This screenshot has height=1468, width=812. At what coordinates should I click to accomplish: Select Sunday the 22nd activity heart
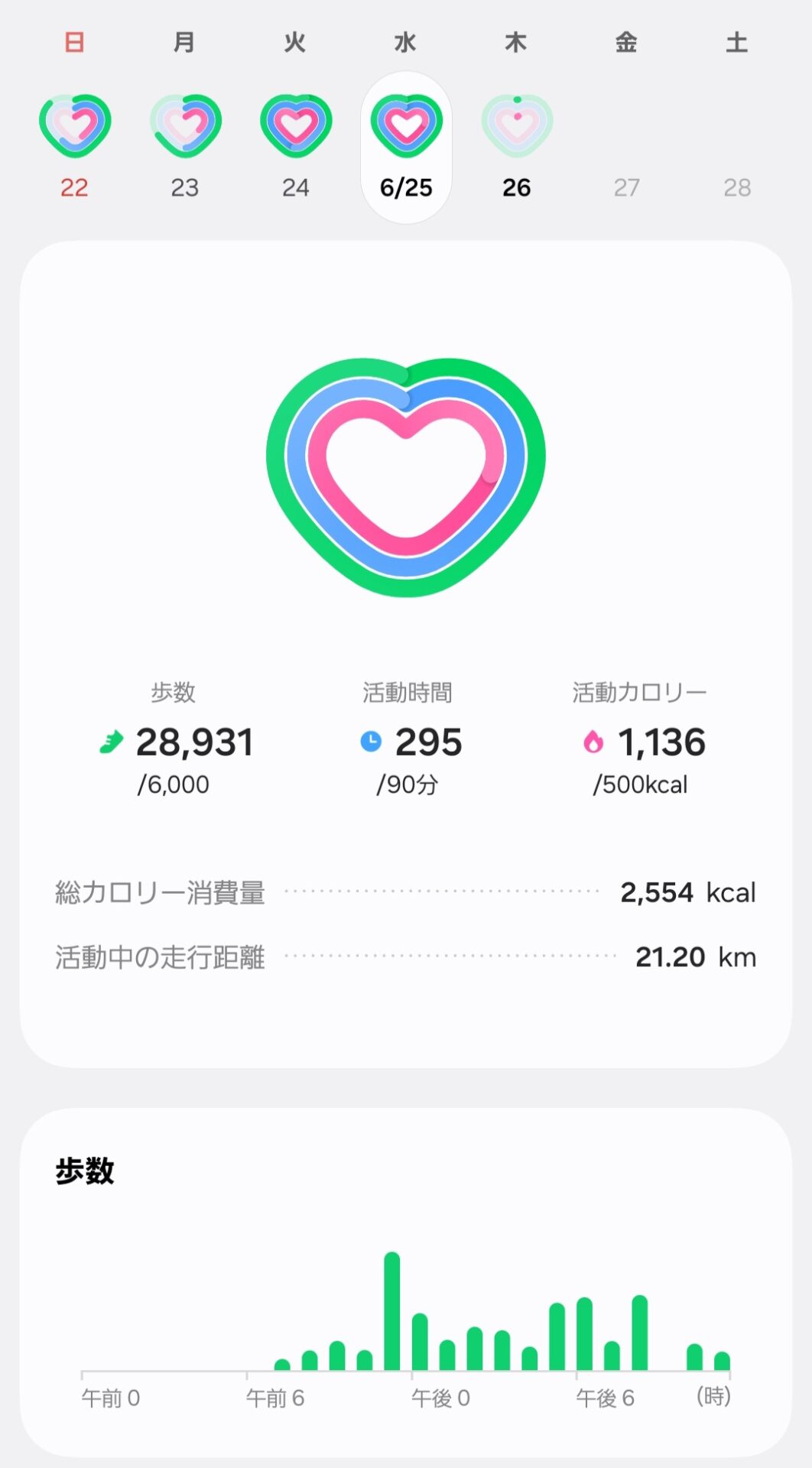74,125
